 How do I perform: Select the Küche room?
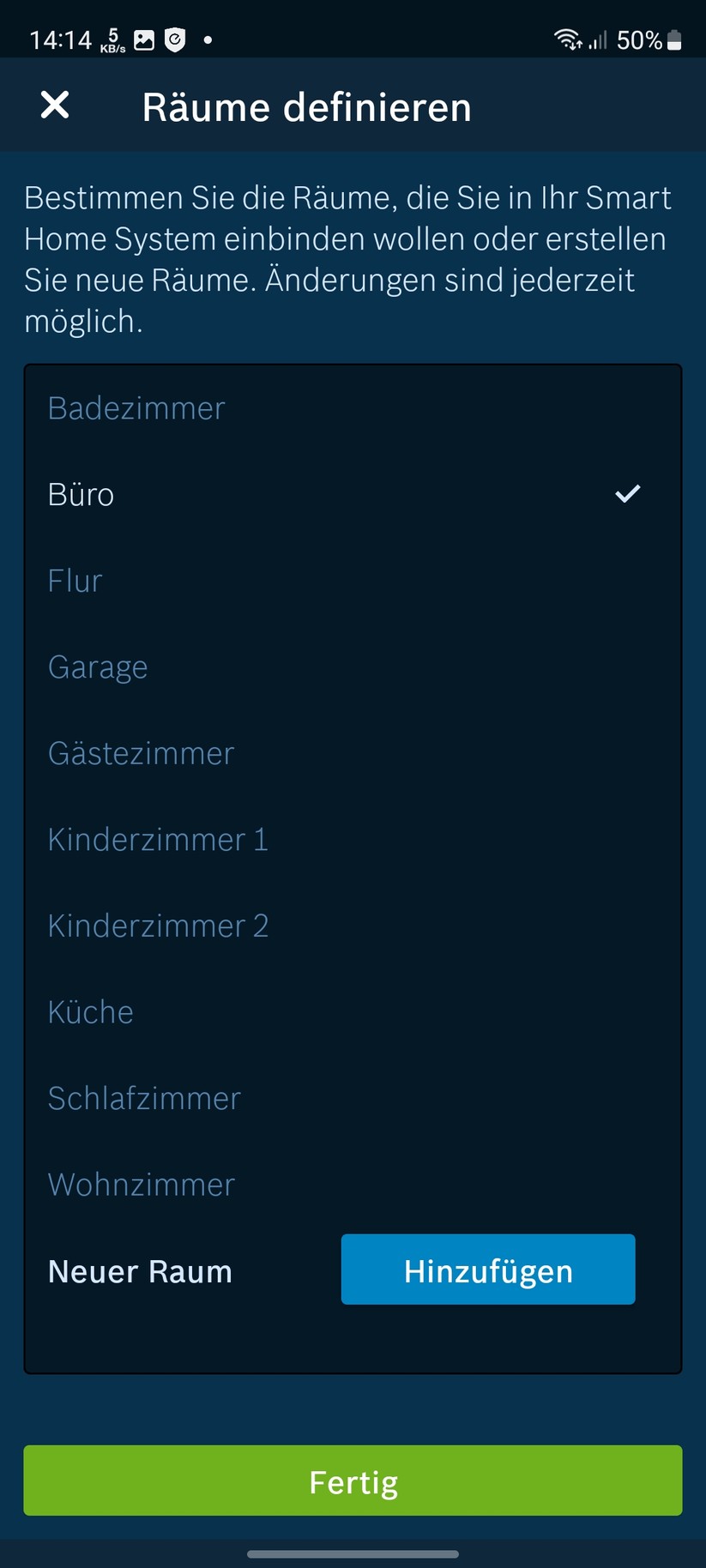(90, 1012)
